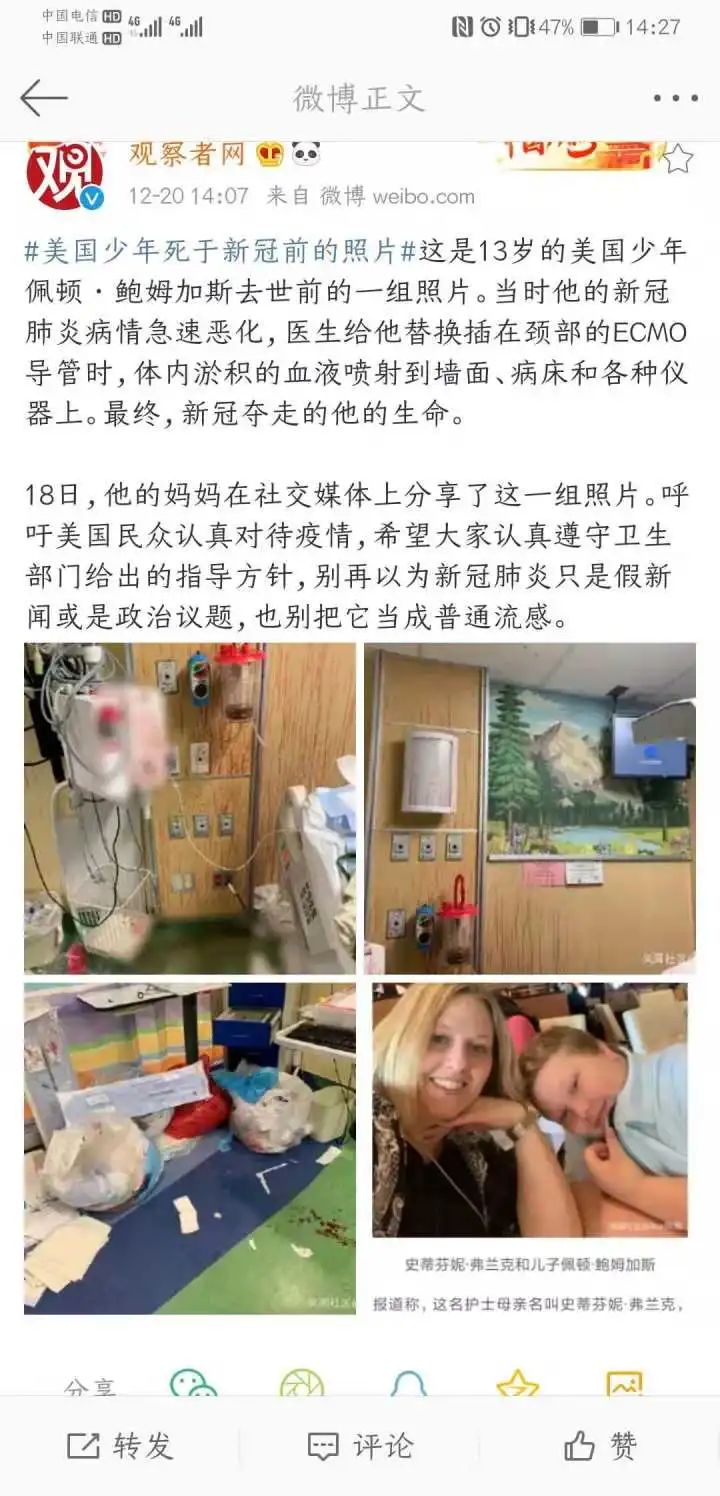This screenshot has height=1496, width=720.
Task: Like the post with 赞
Action: (x=600, y=1446)
